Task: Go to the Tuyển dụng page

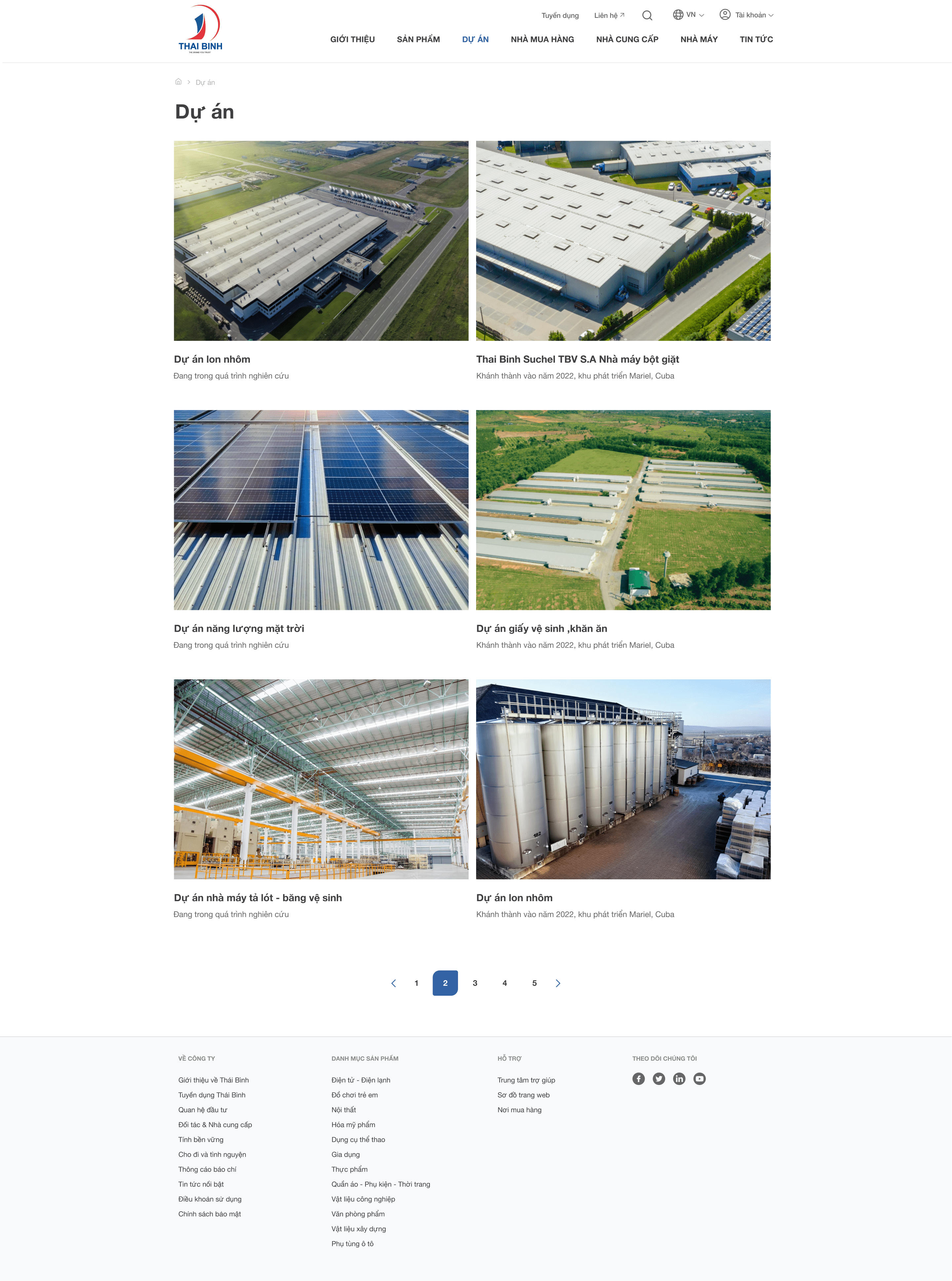Action: pyautogui.click(x=559, y=16)
